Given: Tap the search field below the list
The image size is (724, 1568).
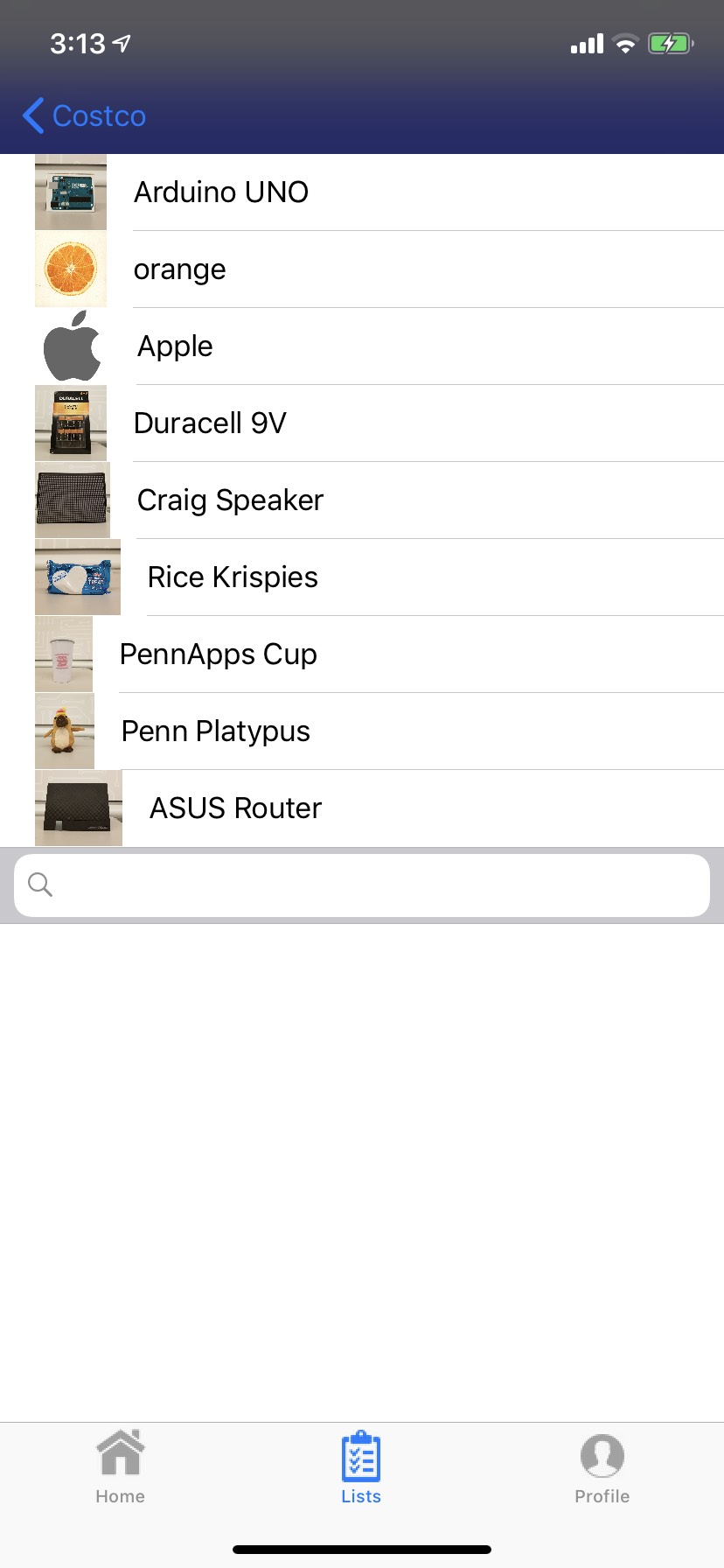Looking at the screenshot, I should [362, 885].
